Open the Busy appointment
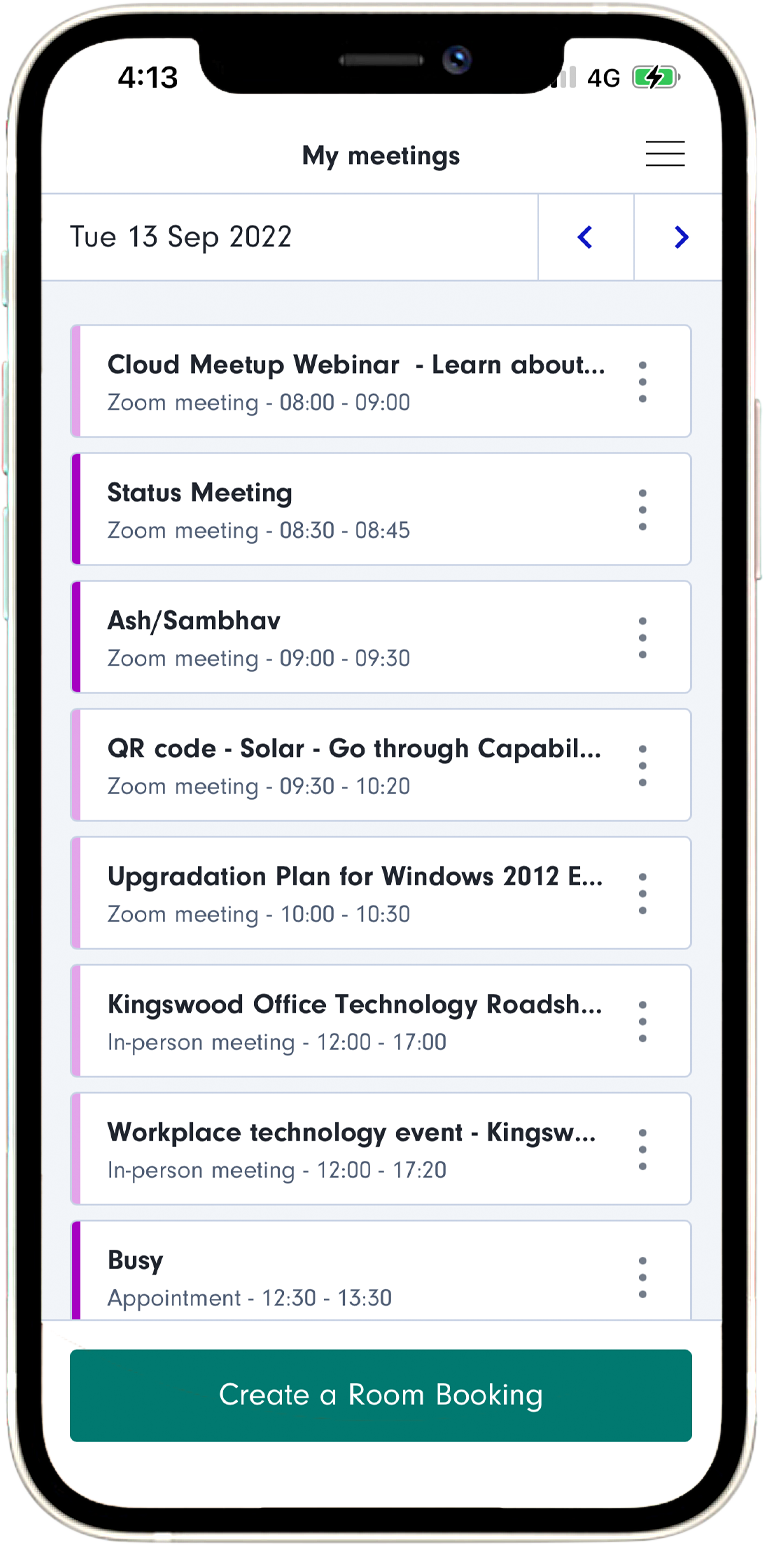763x1545 pixels. [355, 1275]
